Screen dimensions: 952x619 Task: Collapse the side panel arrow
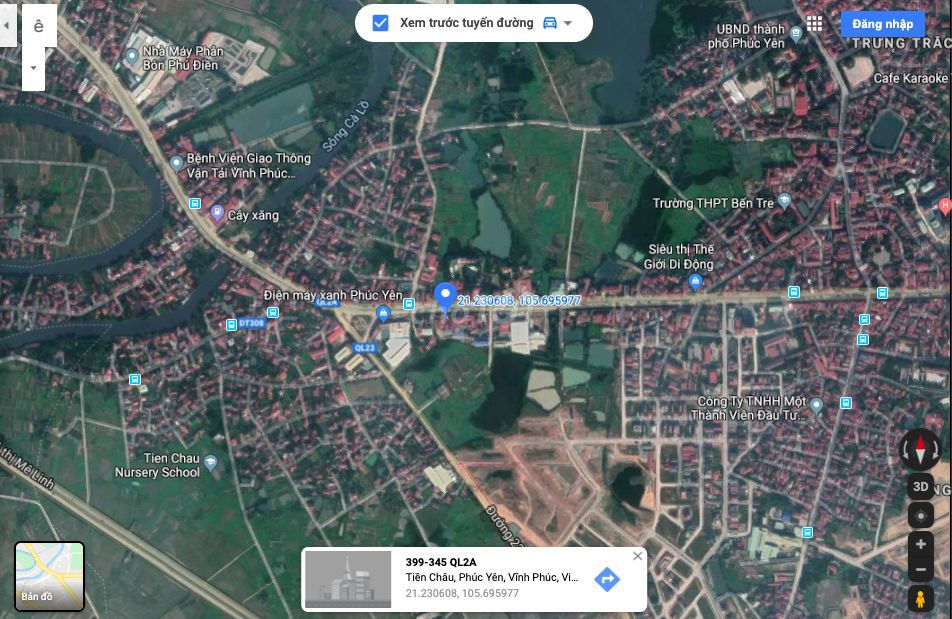tap(8, 24)
